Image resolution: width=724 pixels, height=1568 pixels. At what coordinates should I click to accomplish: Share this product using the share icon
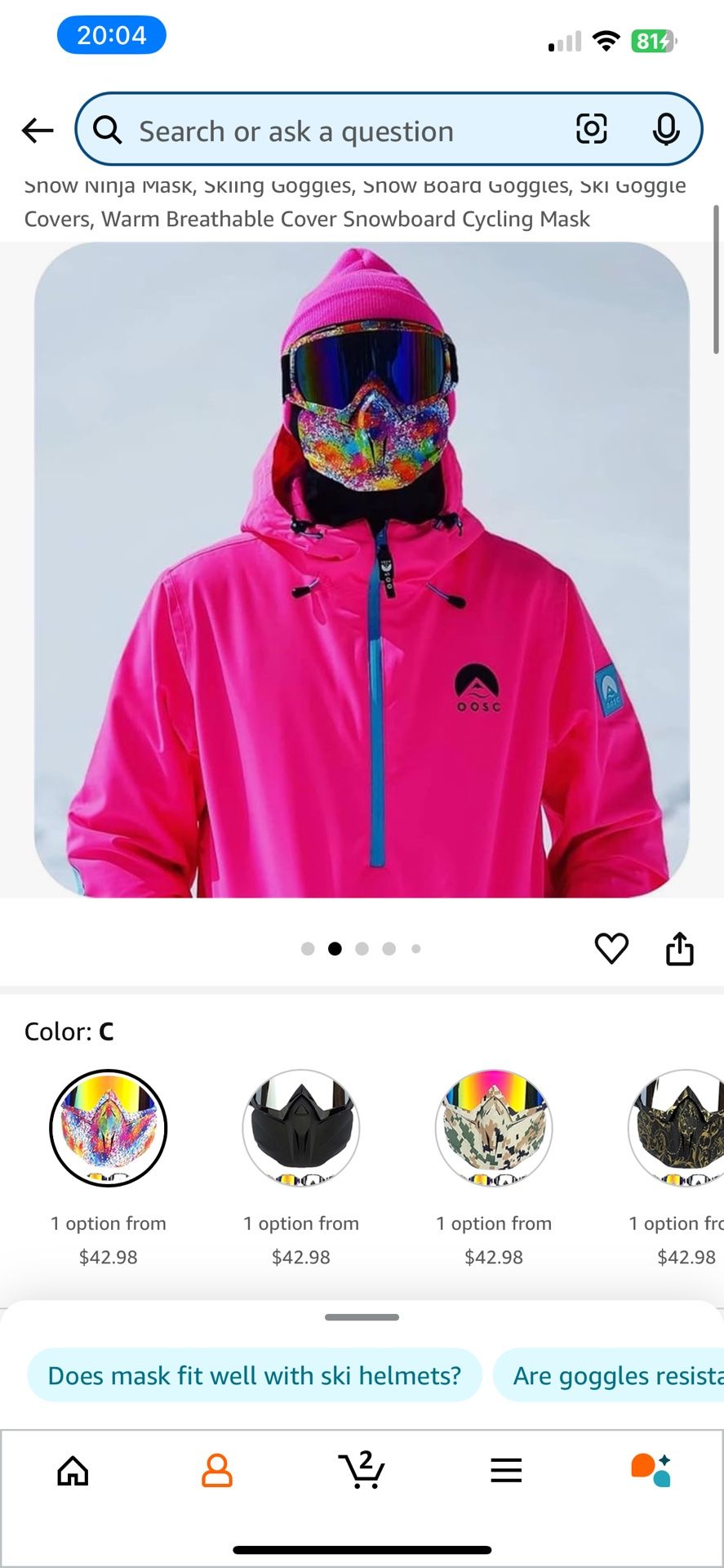[x=679, y=948]
